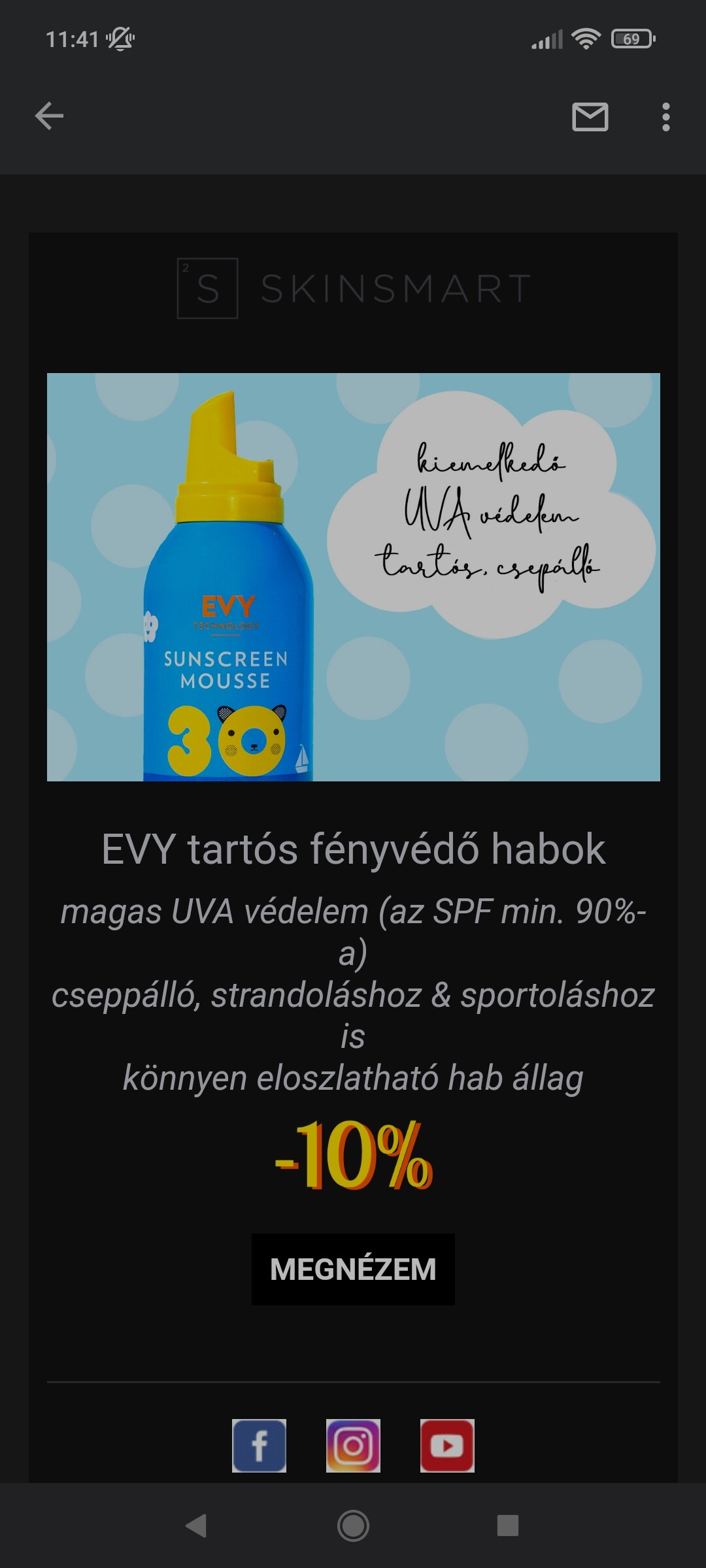Tap the system home button
The height and width of the screenshot is (1568, 706).
(353, 1526)
